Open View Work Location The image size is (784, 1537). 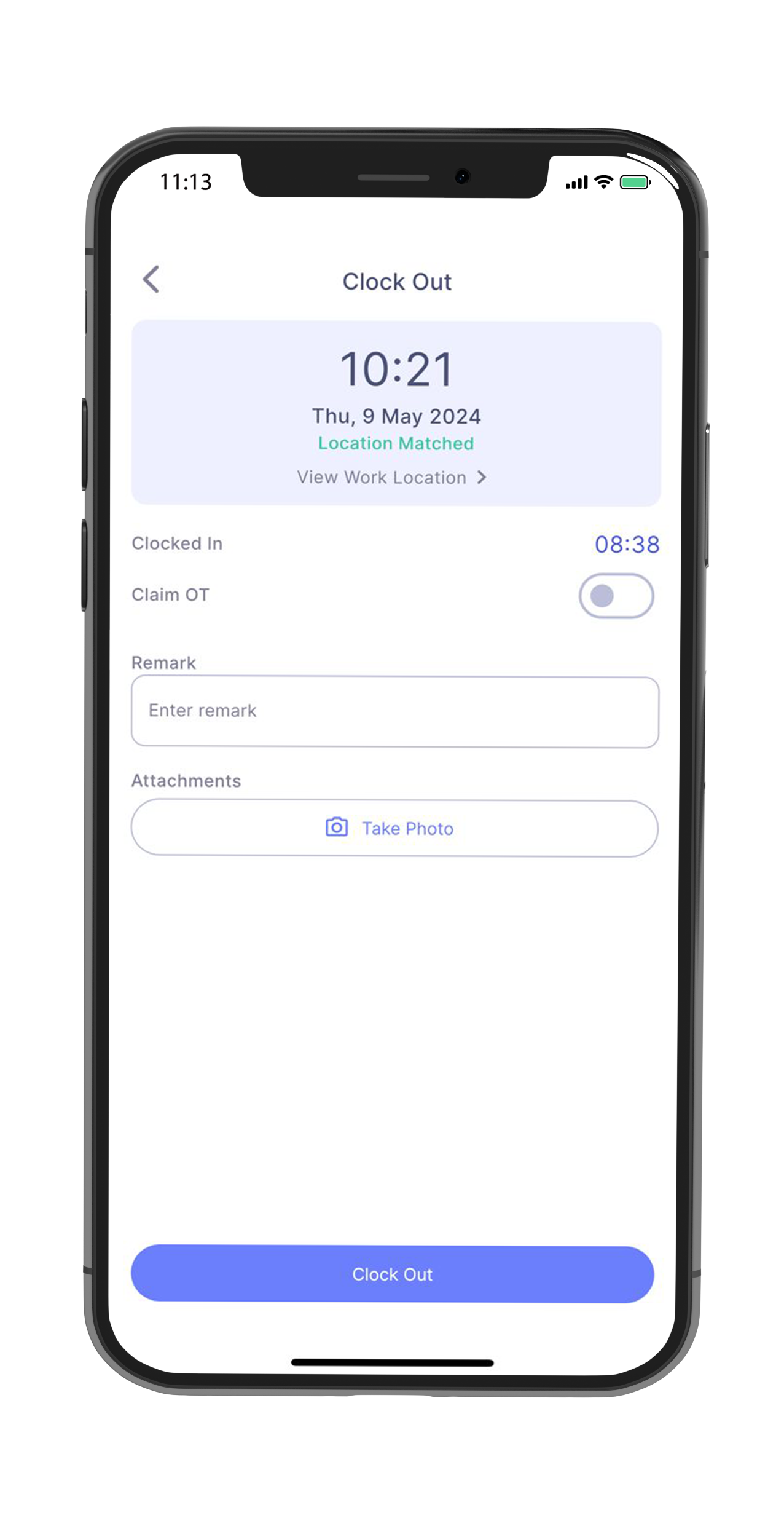pos(391,478)
